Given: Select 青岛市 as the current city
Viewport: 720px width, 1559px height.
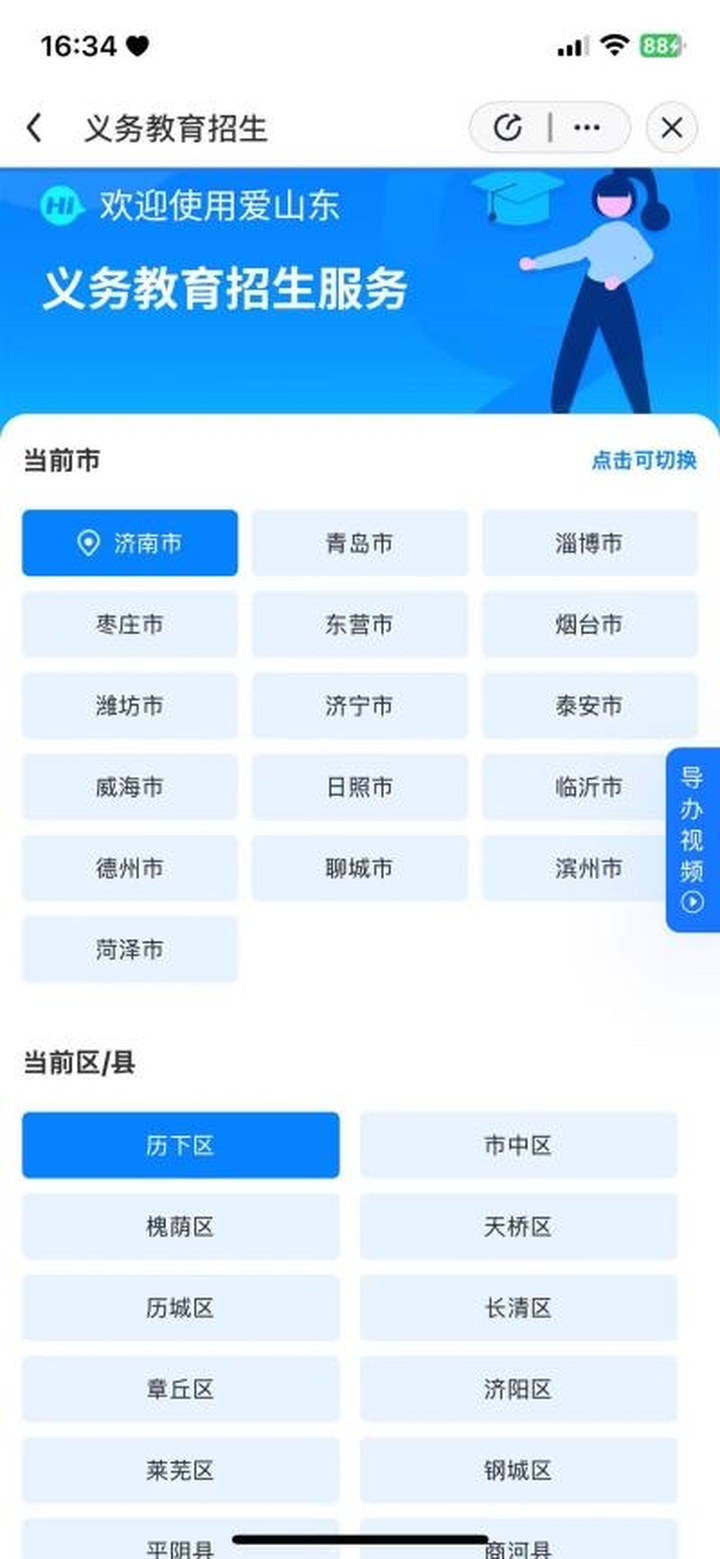Looking at the screenshot, I should 359,543.
